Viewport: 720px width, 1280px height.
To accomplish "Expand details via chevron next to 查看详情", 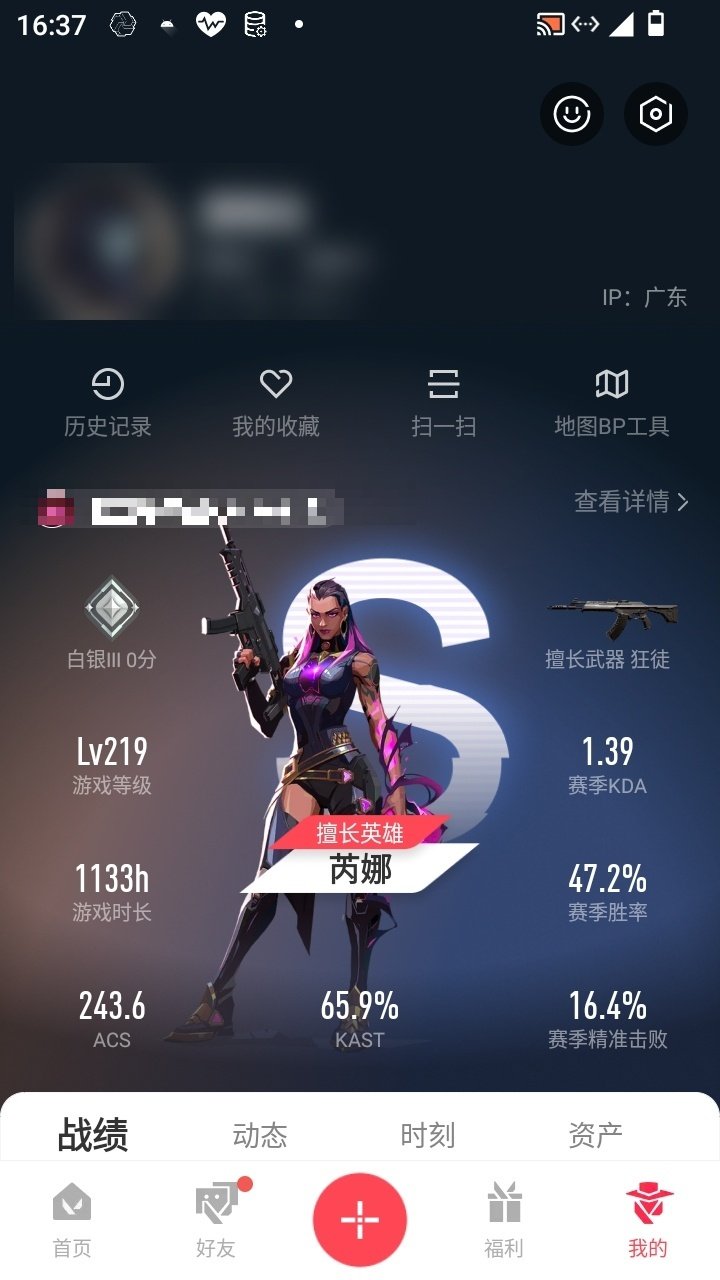I will coord(682,504).
